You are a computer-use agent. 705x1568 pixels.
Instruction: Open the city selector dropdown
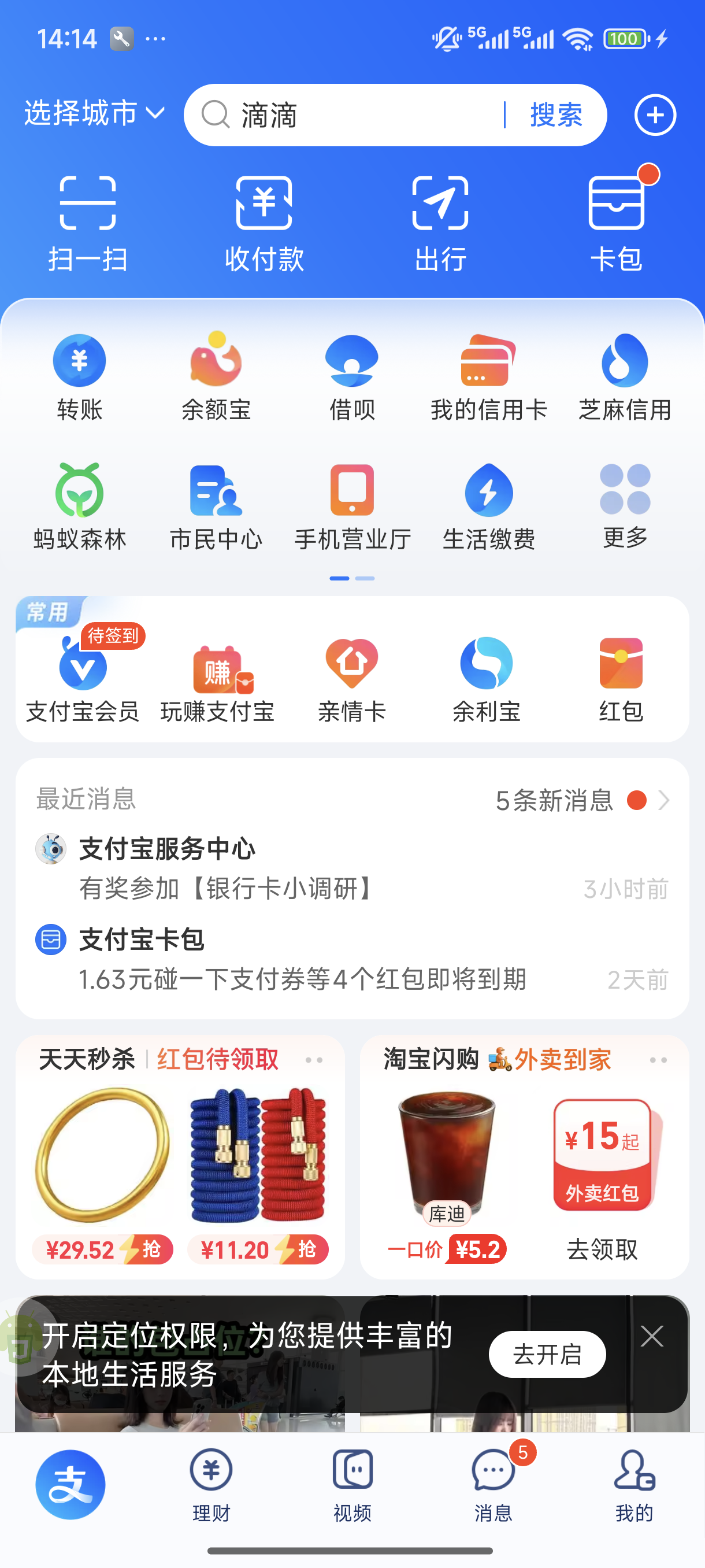(x=94, y=114)
